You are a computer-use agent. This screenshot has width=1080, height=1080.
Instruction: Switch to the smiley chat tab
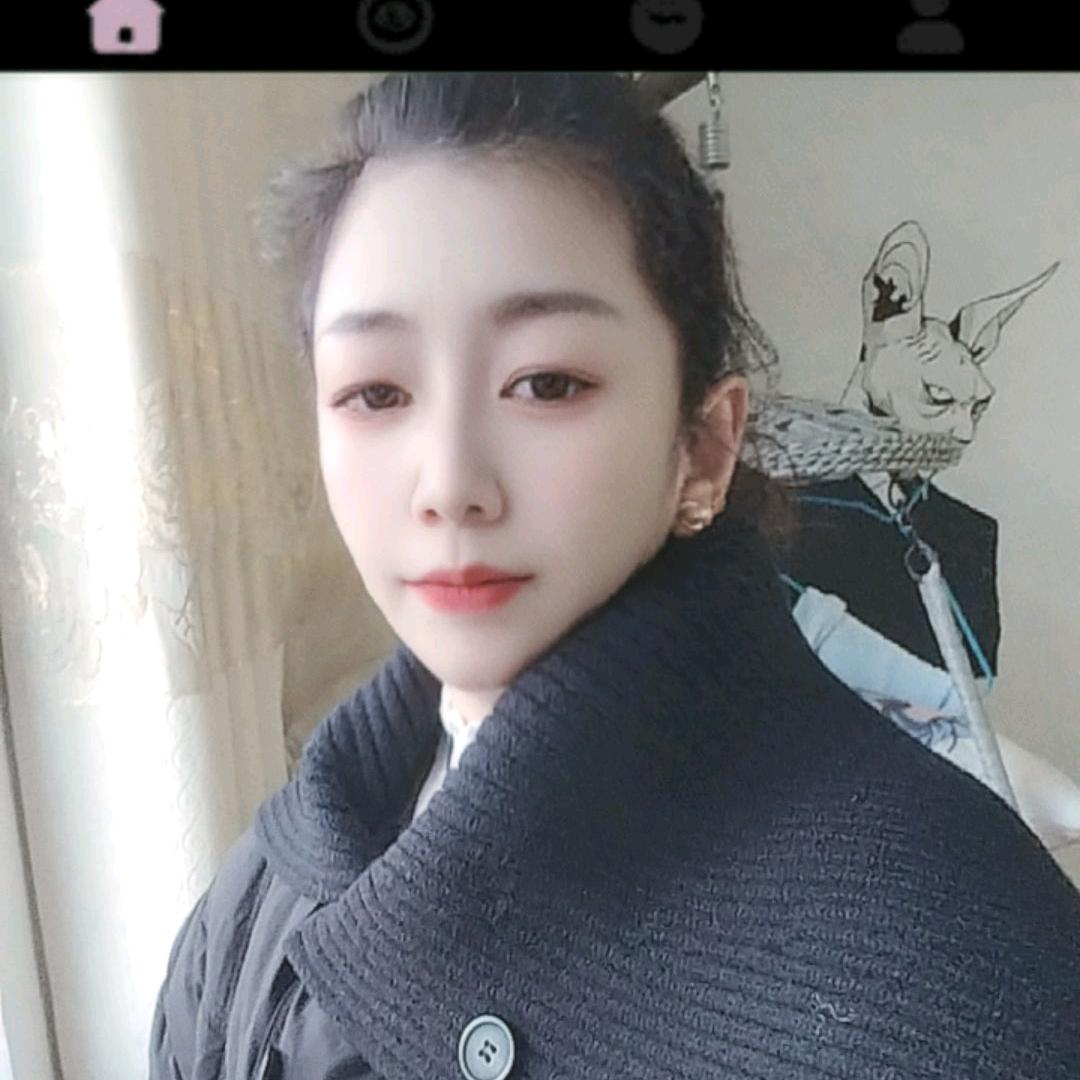point(666,24)
